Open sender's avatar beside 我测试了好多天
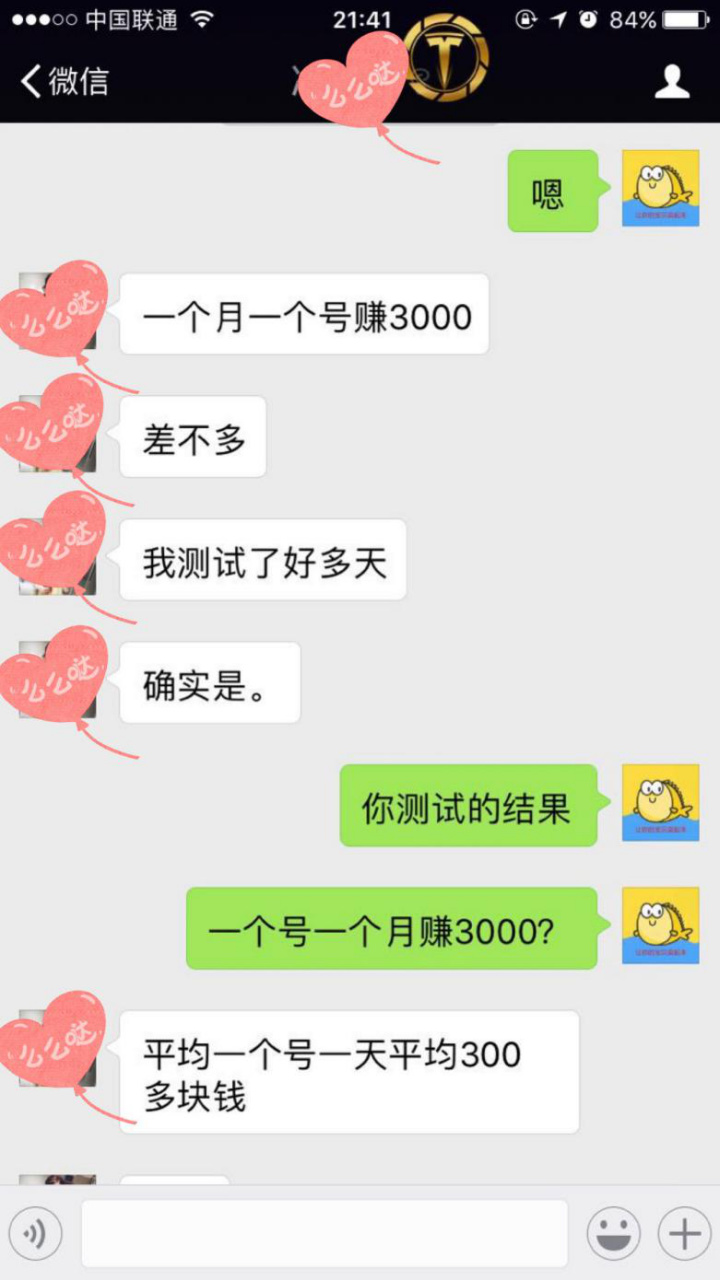720x1280 pixels. tap(57, 557)
